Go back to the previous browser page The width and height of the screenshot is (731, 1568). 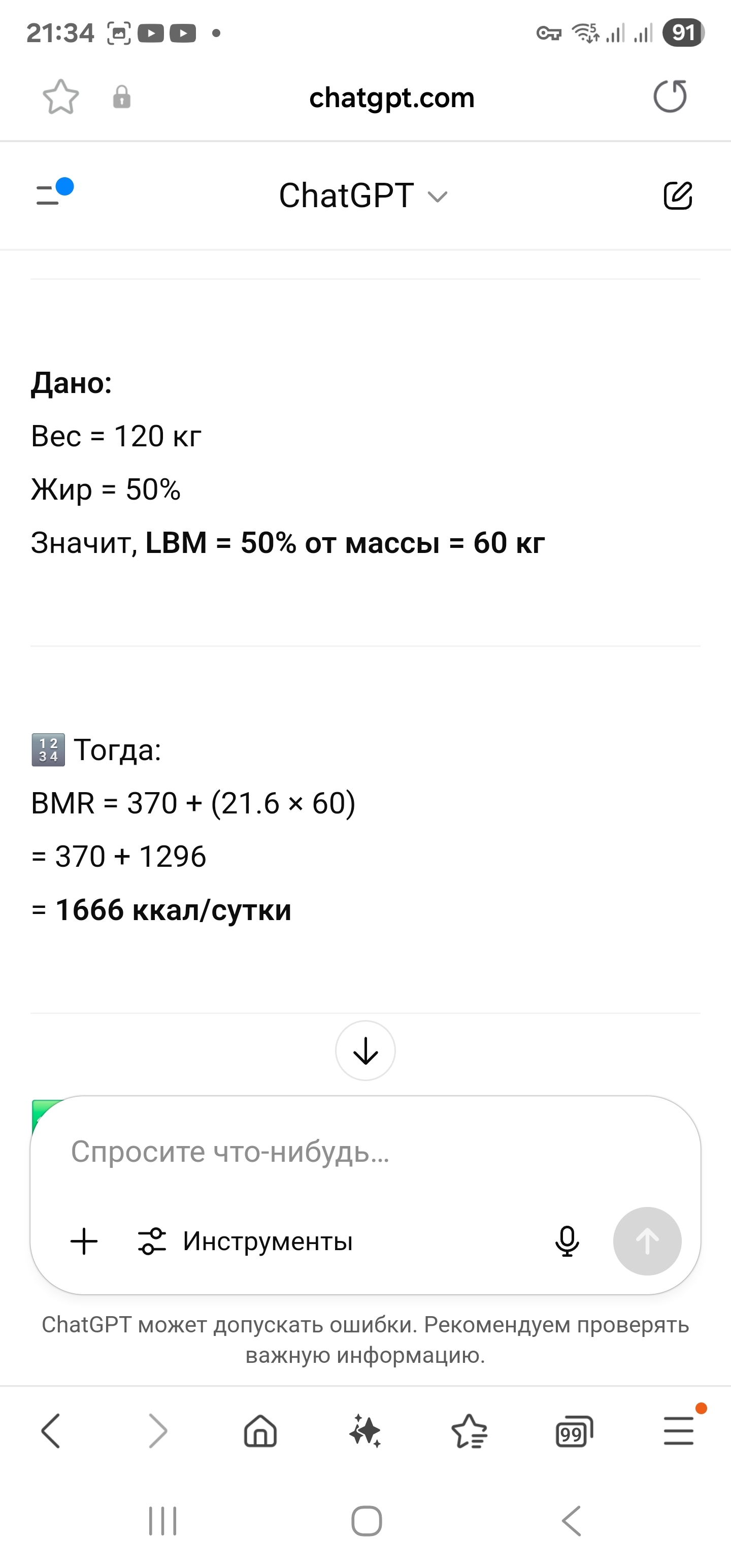[51, 1430]
